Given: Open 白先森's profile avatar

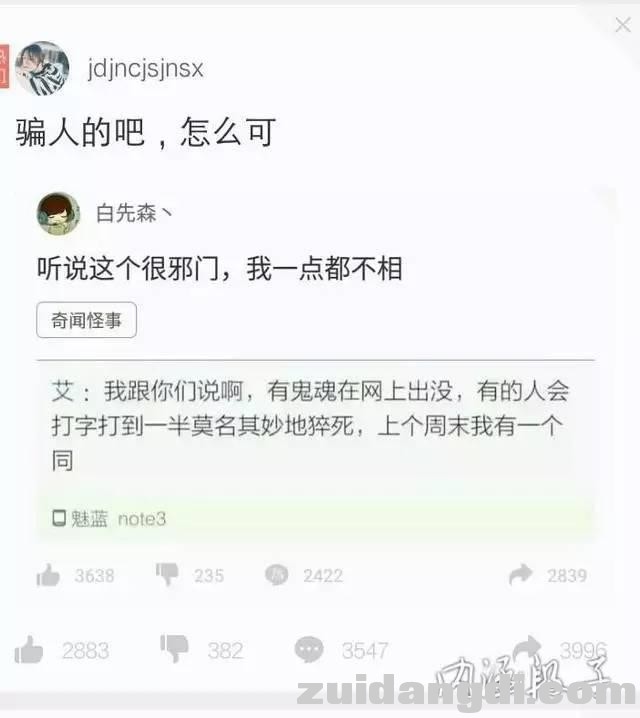Looking at the screenshot, I should 58,213.
